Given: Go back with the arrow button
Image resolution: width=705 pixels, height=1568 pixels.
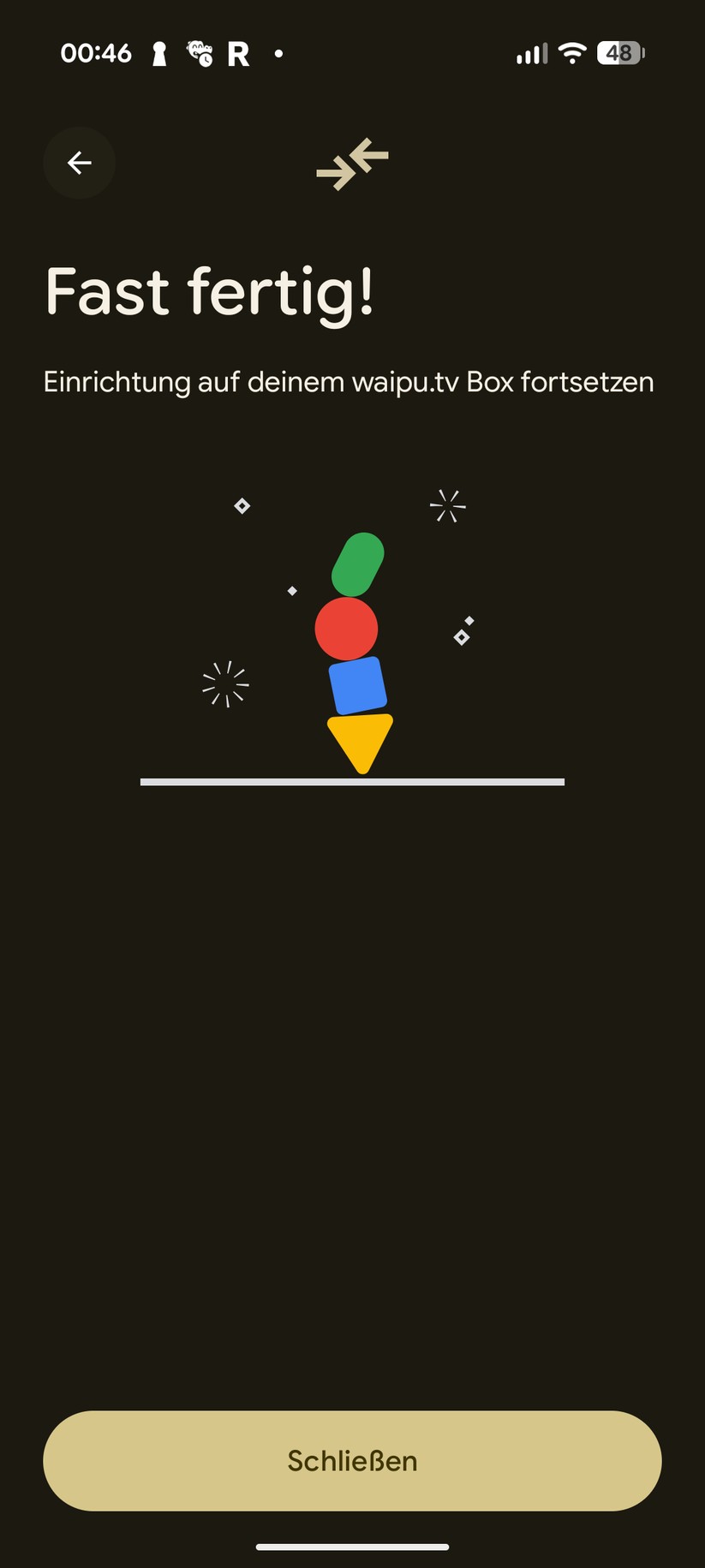Looking at the screenshot, I should point(80,163).
